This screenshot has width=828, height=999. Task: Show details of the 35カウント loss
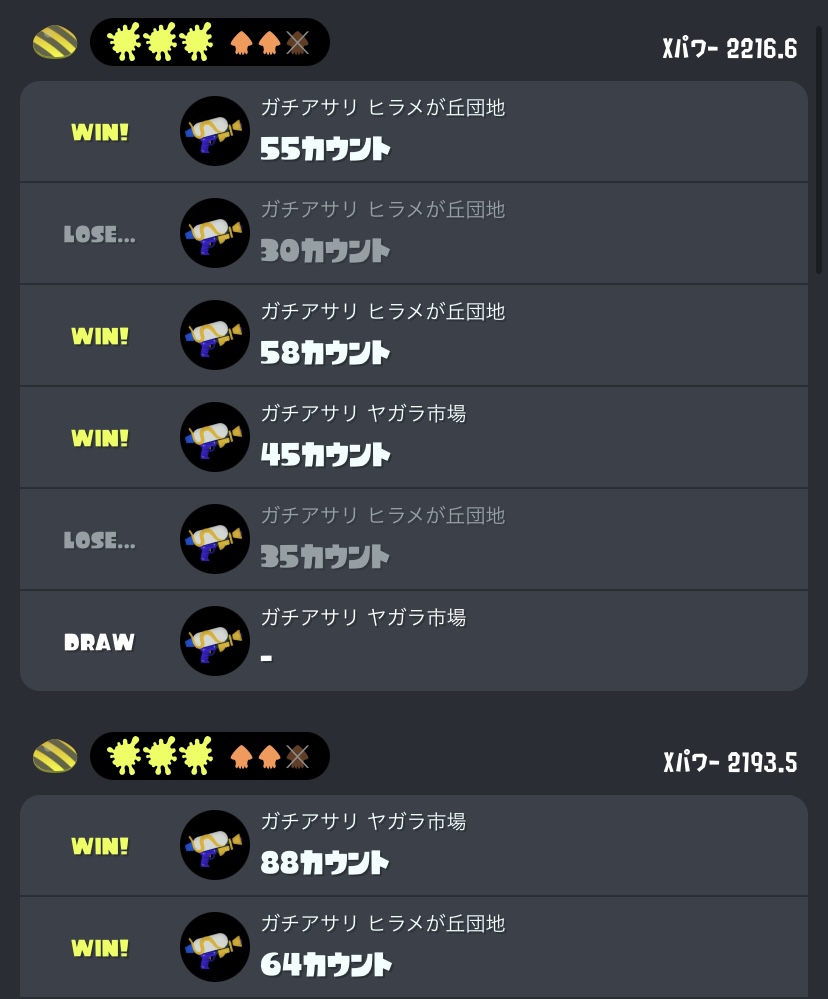pos(413,540)
